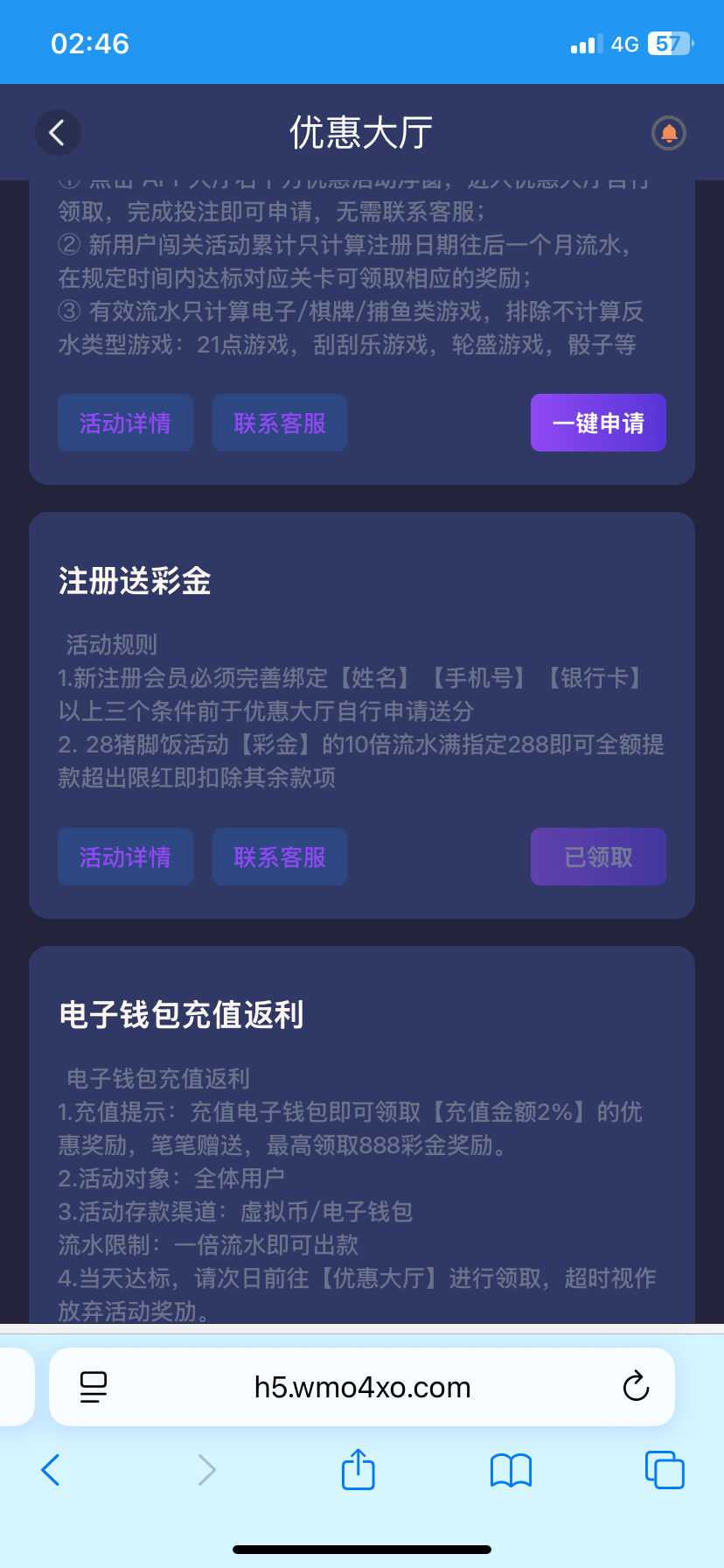The width and height of the screenshot is (724, 1568).
Task: Go back from 优惠大厅 page
Action: 58,133
